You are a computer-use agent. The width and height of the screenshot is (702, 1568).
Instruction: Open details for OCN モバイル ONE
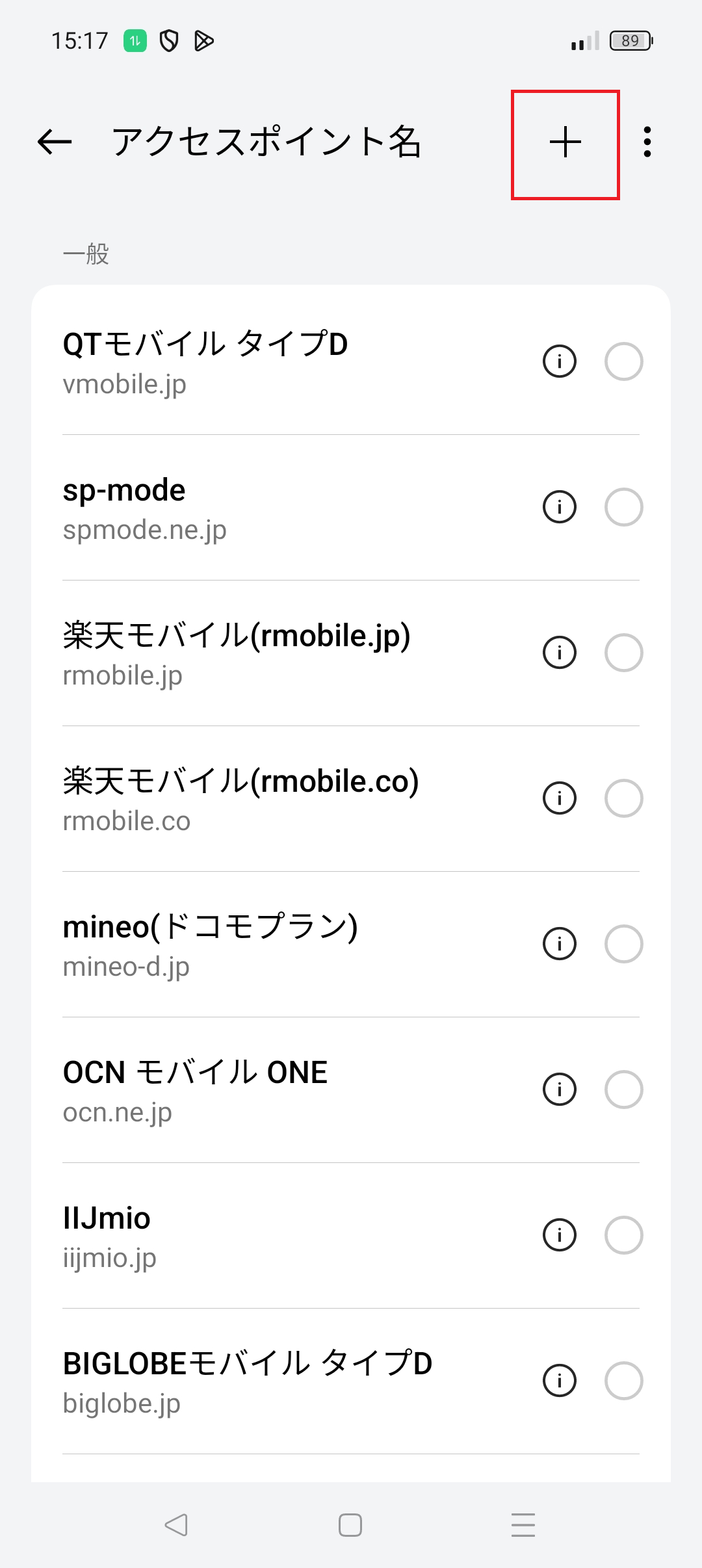(559, 1090)
